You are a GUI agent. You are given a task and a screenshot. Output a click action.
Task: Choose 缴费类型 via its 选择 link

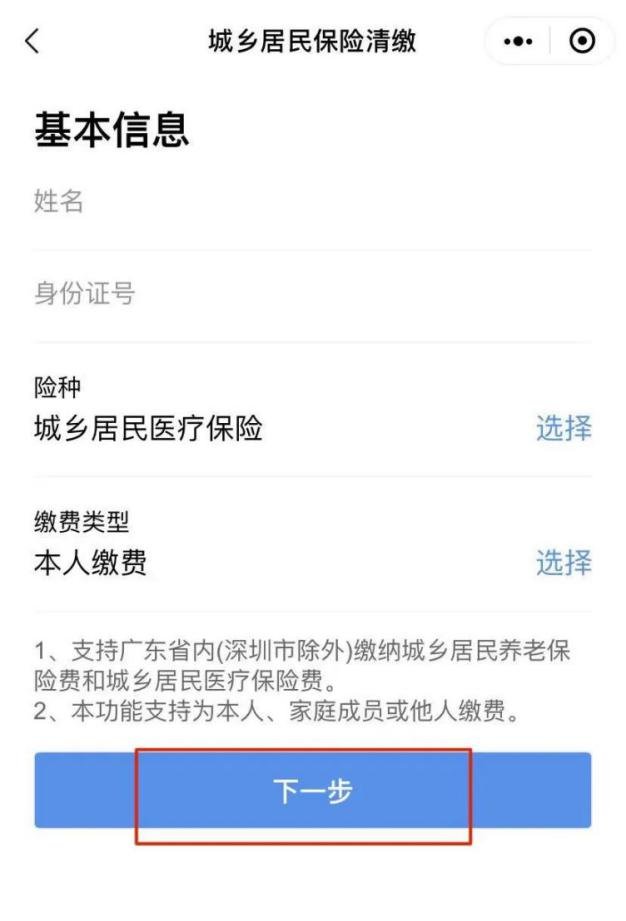point(563,563)
